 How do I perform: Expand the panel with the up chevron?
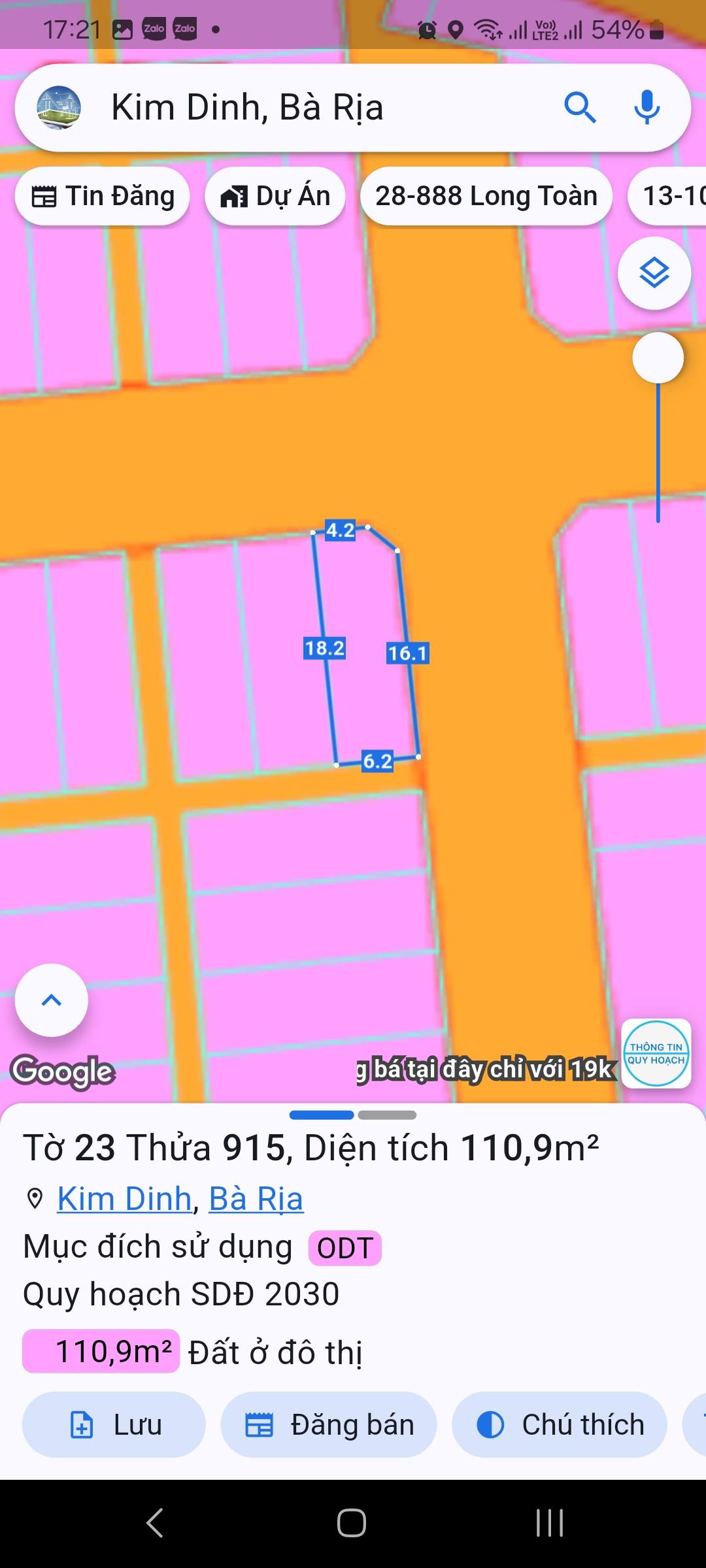click(x=52, y=1000)
